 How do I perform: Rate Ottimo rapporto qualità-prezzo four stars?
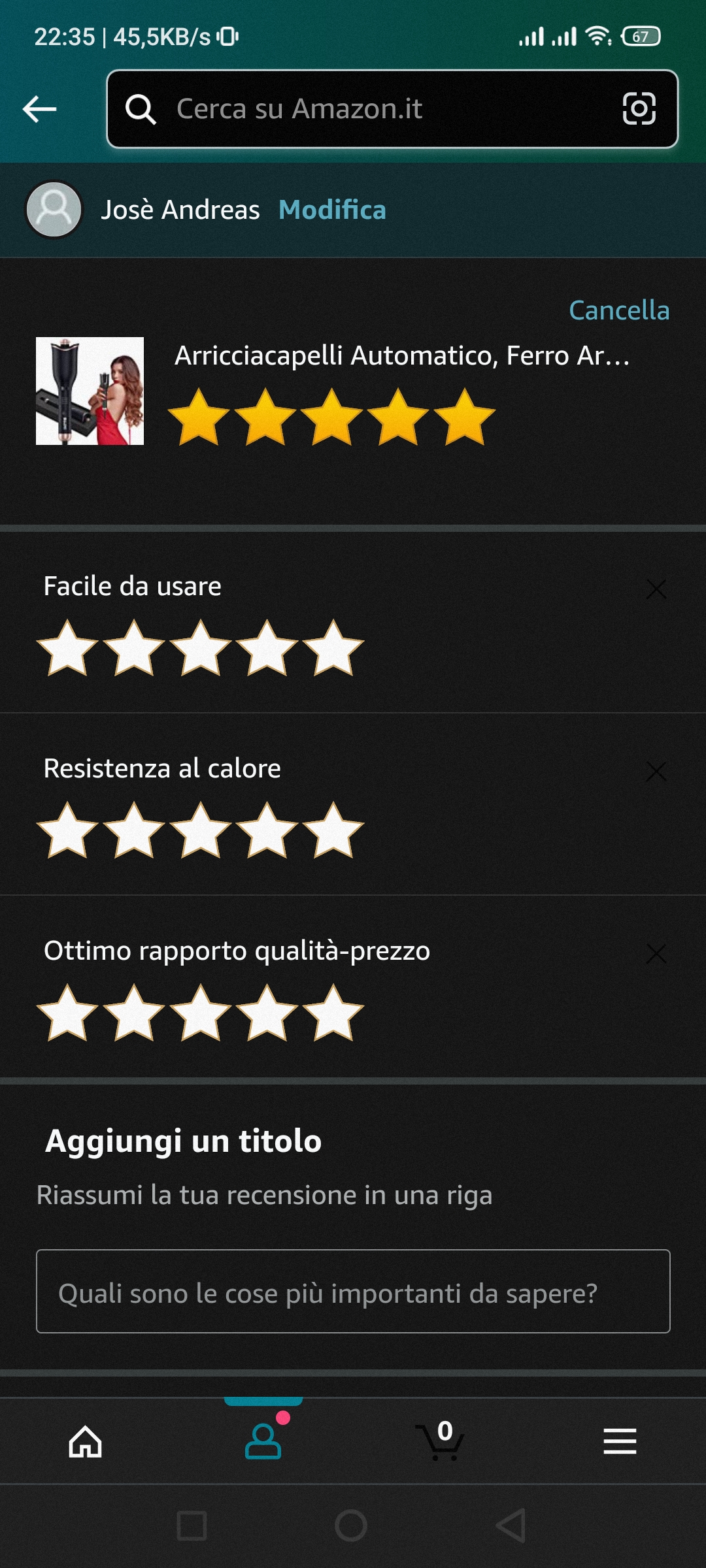tap(267, 1013)
